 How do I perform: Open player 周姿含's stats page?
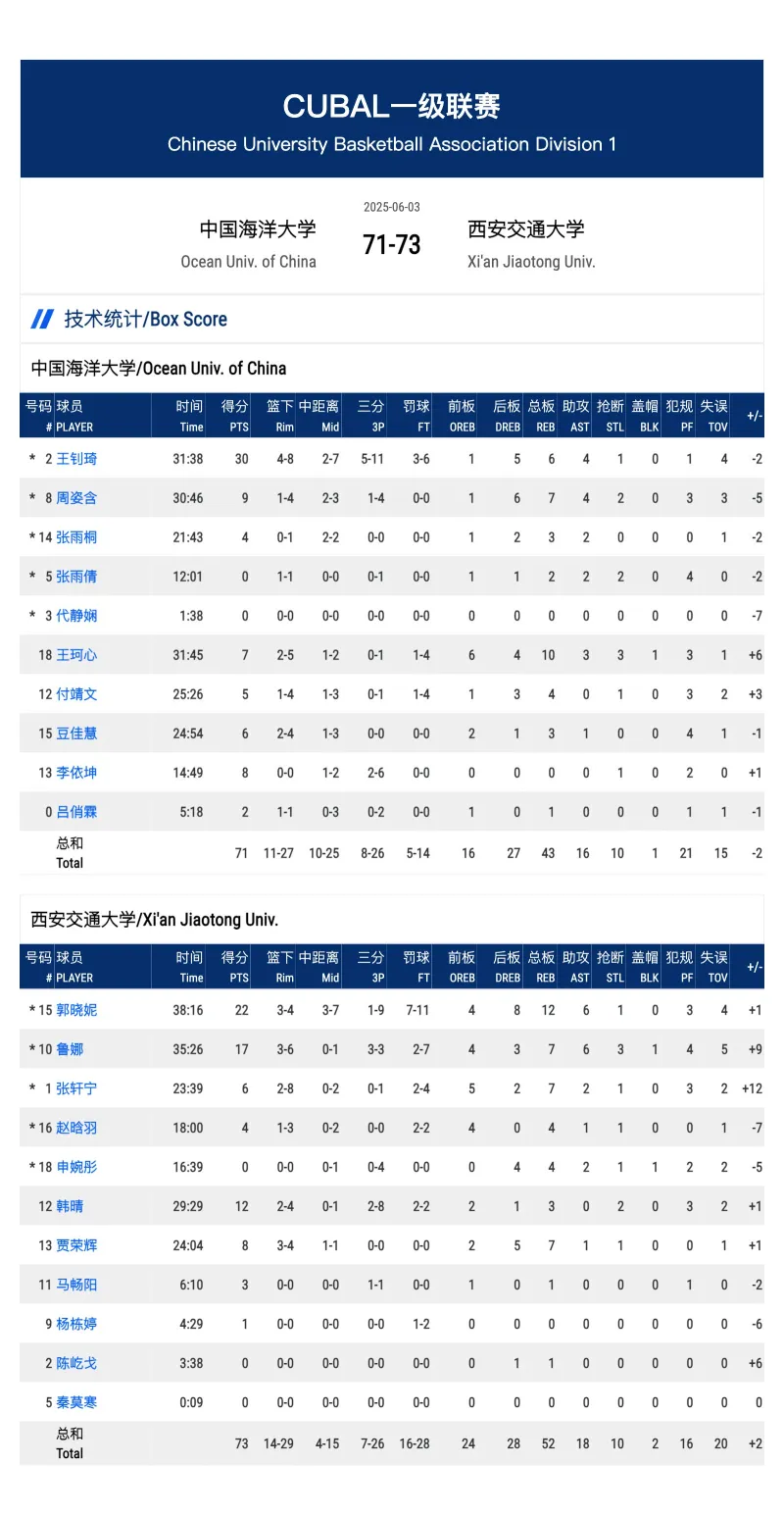pyautogui.click(x=76, y=498)
